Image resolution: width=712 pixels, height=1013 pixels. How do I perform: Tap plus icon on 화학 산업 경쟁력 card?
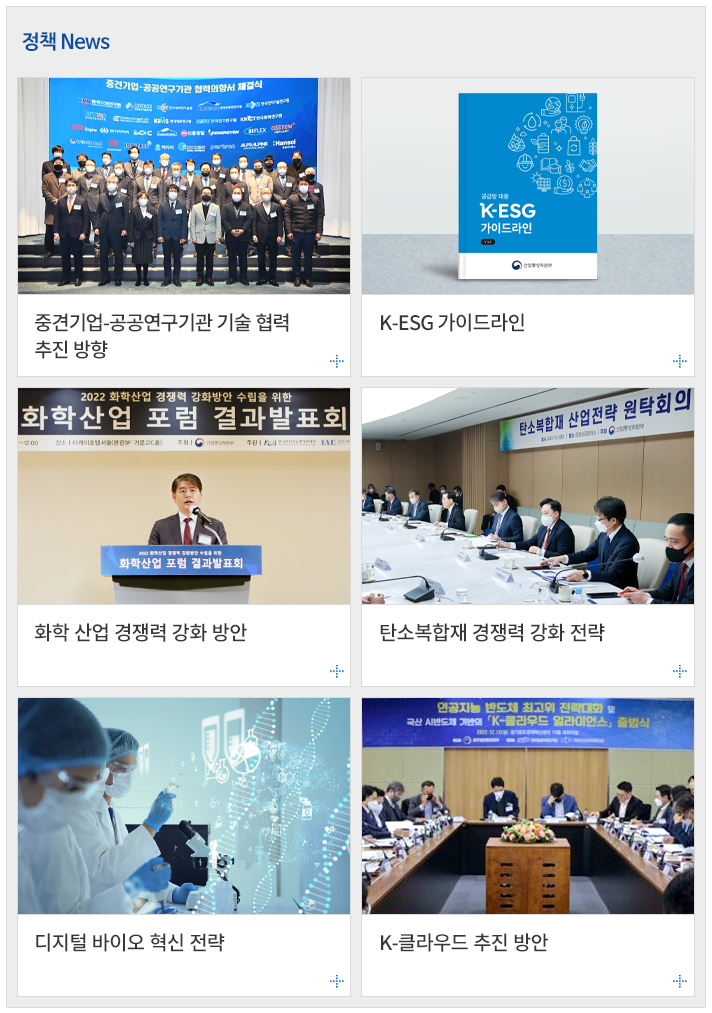point(337,671)
